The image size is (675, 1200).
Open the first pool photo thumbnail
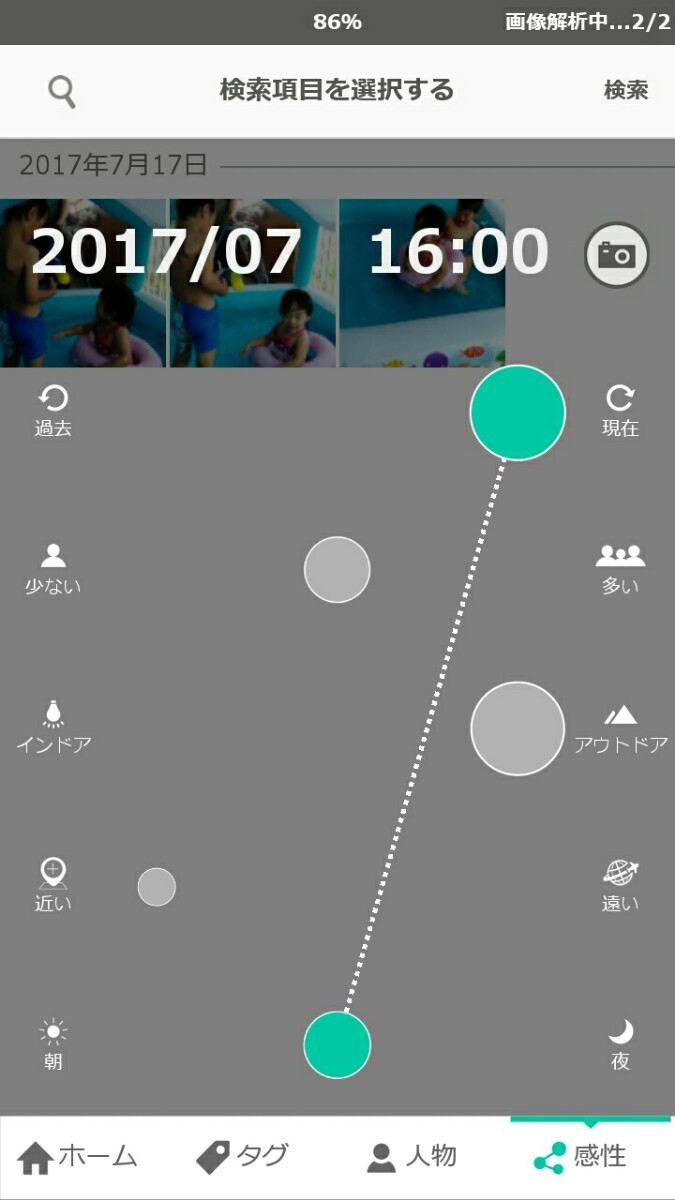coord(83,283)
